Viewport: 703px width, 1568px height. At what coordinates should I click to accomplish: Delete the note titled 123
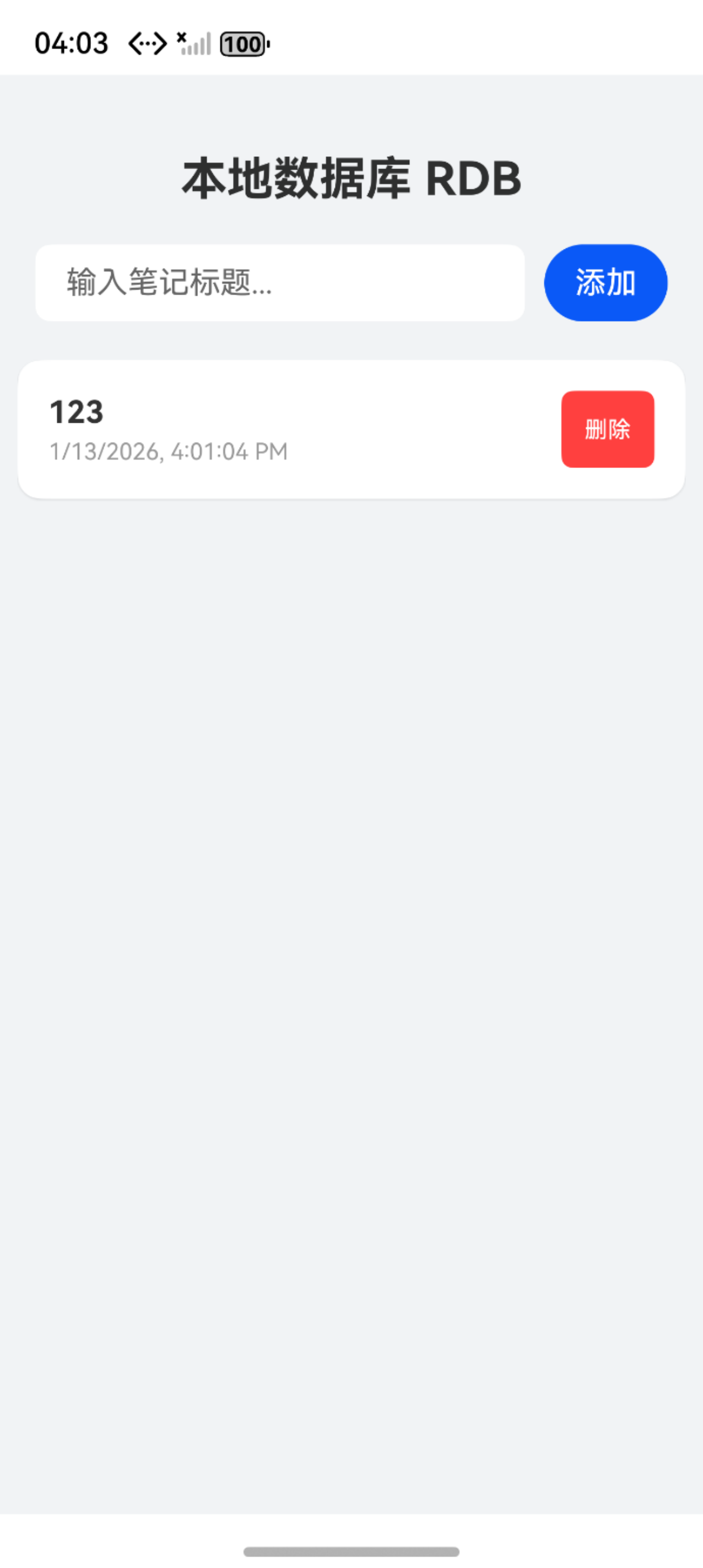click(x=607, y=429)
